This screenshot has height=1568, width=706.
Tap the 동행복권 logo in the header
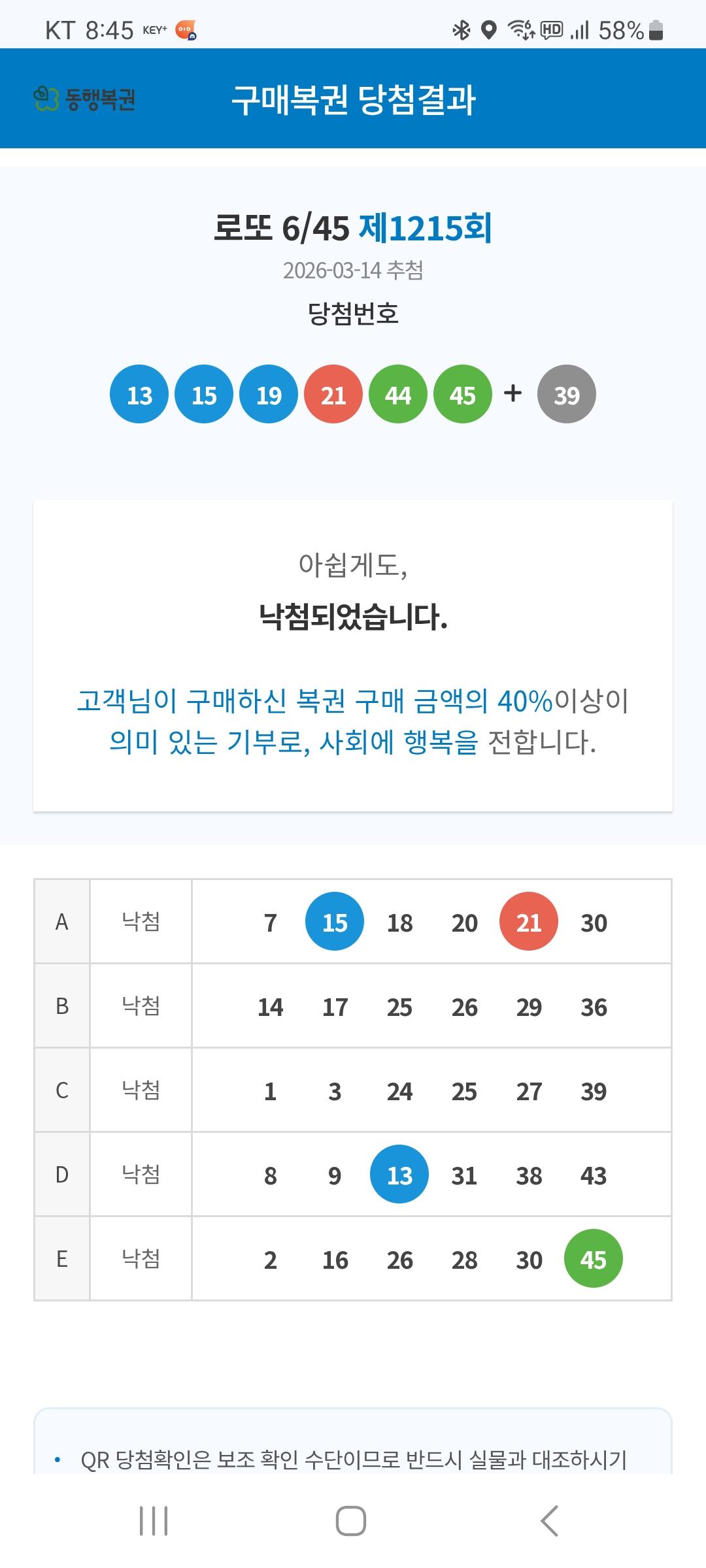pos(84,99)
